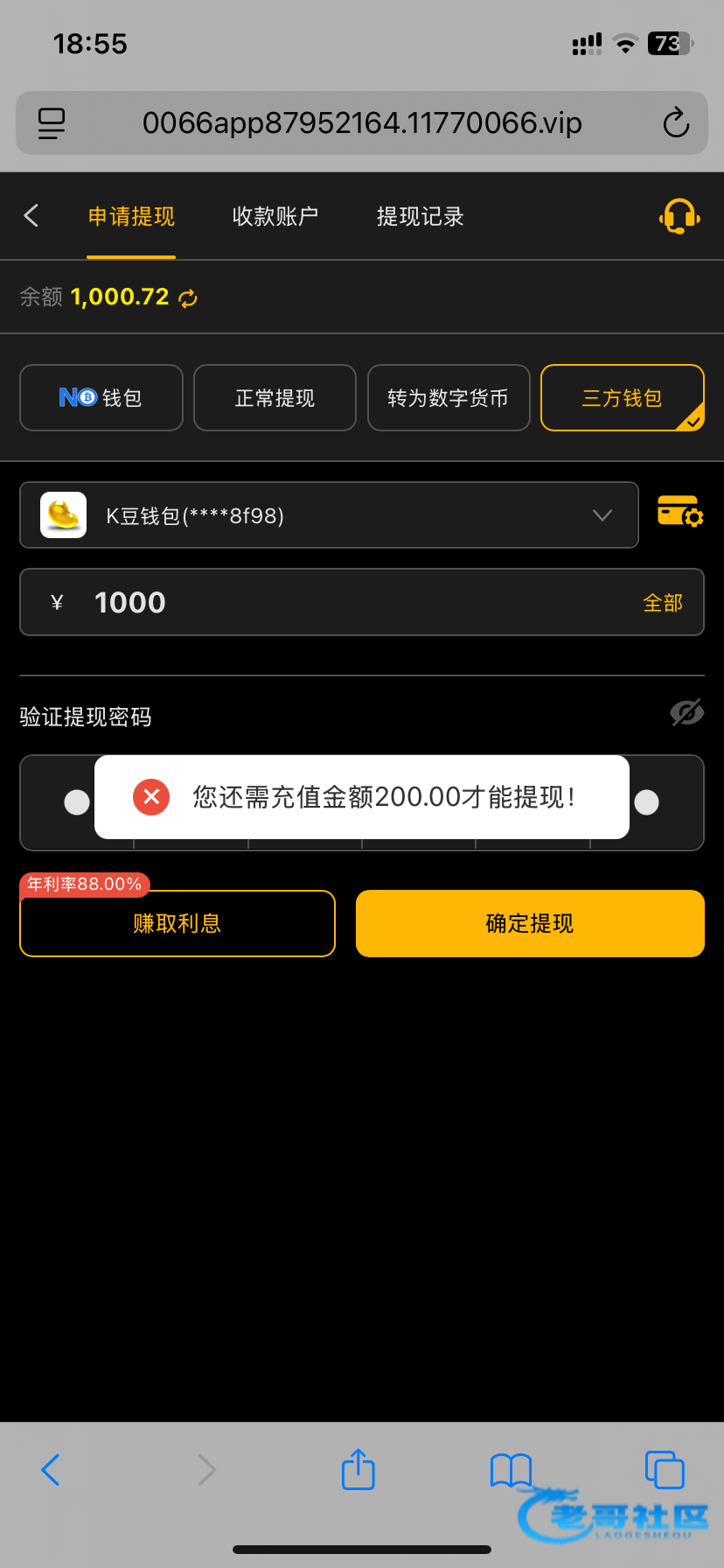724x1568 pixels.
Task: Refresh the balance amount
Action: click(x=188, y=298)
